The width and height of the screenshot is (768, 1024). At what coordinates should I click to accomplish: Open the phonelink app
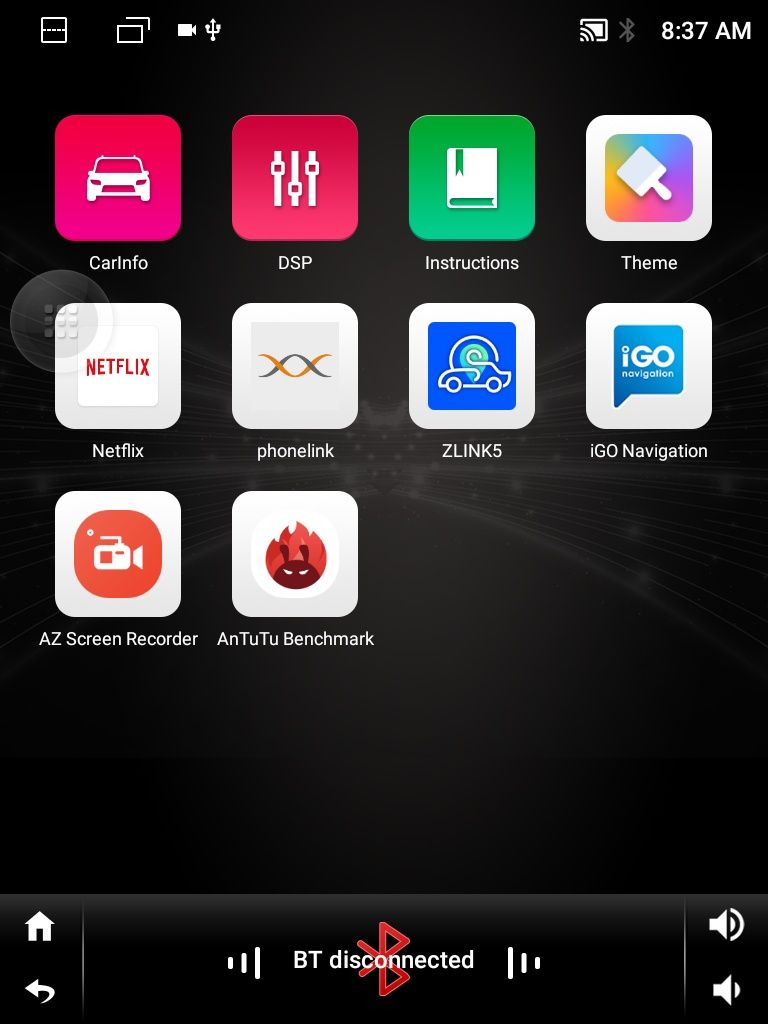click(295, 366)
